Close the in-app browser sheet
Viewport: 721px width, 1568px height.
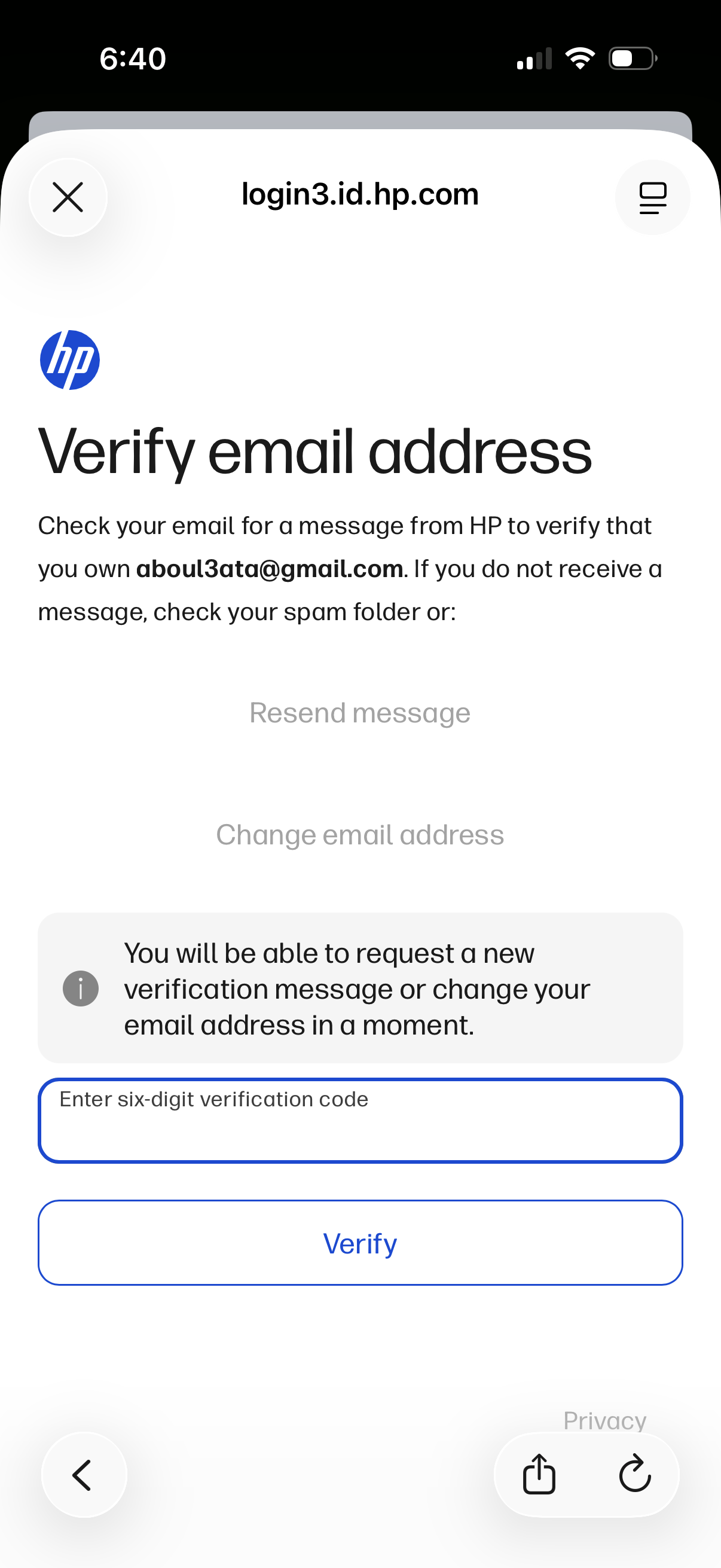(x=68, y=197)
